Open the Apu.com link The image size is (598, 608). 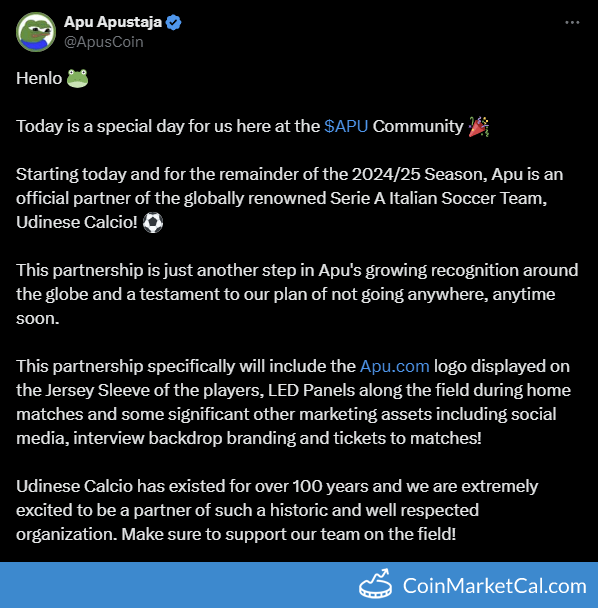(394, 366)
